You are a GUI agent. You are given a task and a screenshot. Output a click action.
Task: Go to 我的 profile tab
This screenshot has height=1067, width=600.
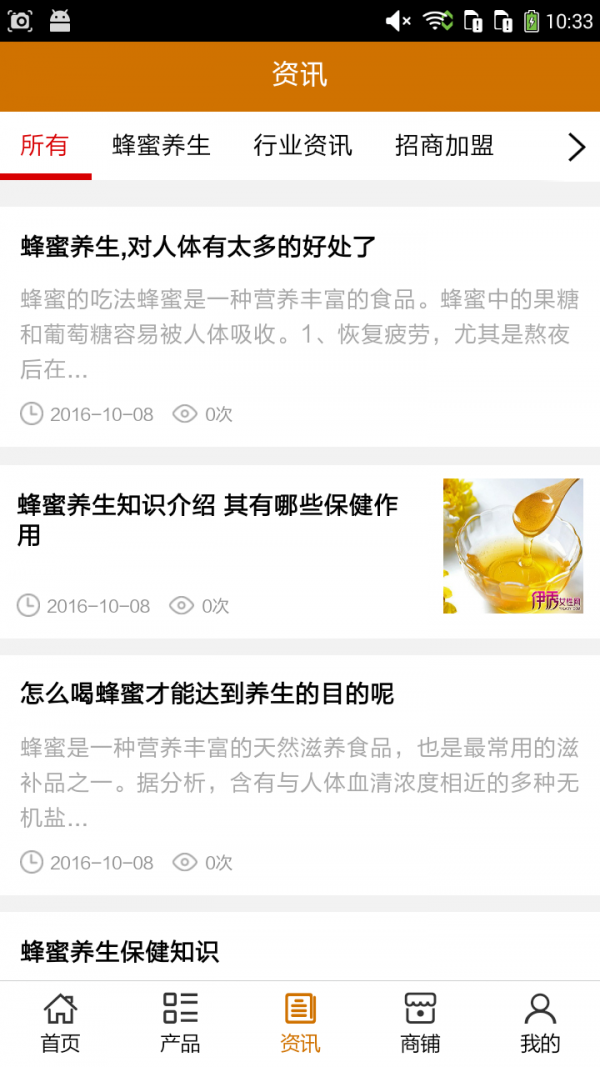(x=540, y=1023)
